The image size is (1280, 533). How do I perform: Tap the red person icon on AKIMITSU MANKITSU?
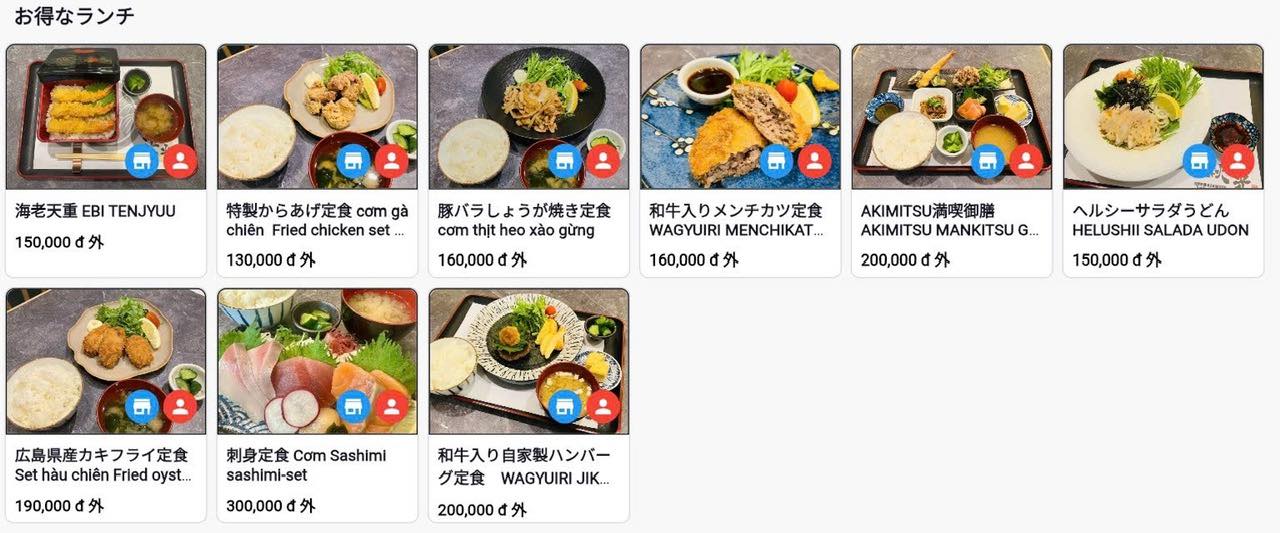click(1026, 161)
